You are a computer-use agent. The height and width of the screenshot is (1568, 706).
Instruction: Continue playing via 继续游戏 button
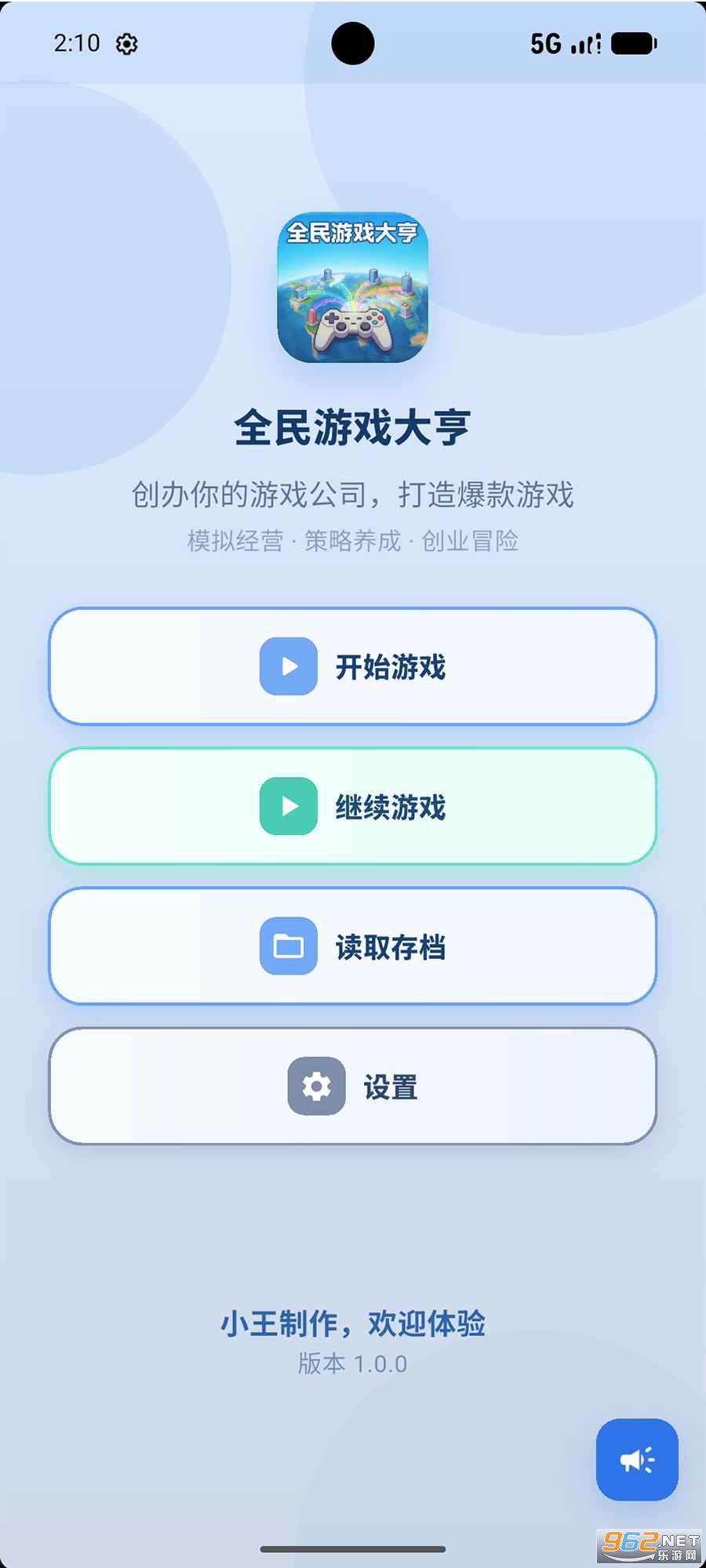[352, 805]
